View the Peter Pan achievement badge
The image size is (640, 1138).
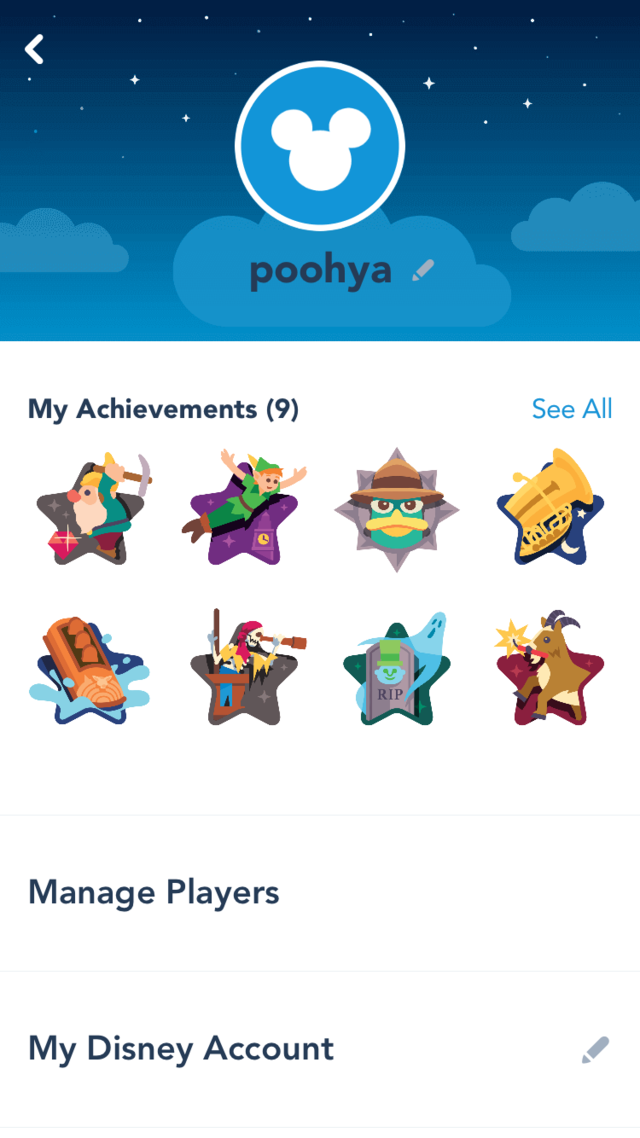tap(245, 510)
